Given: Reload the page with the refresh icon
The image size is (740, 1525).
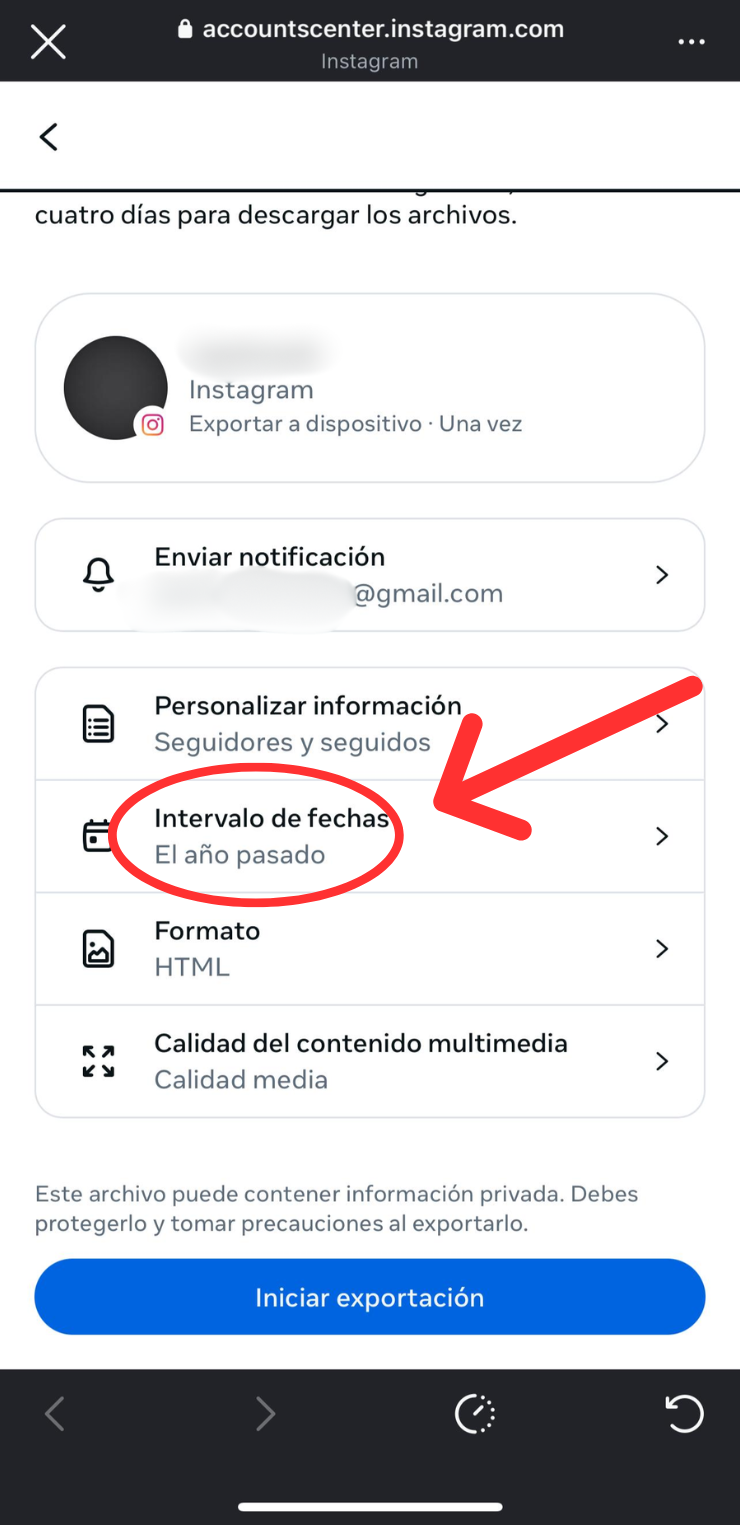Looking at the screenshot, I should pyautogui.click(x=684, y=1414).
